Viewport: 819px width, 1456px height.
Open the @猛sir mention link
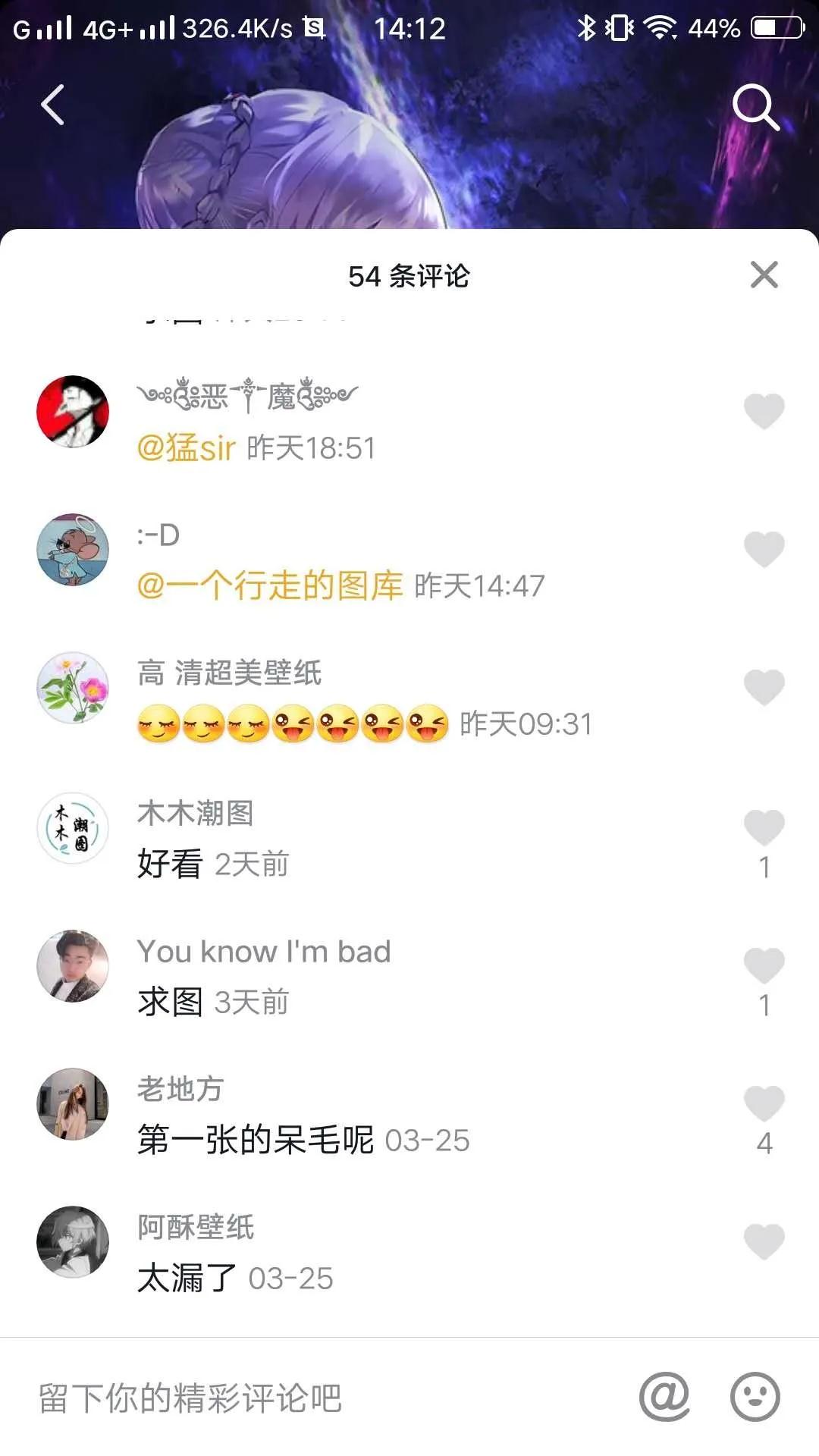187,448
